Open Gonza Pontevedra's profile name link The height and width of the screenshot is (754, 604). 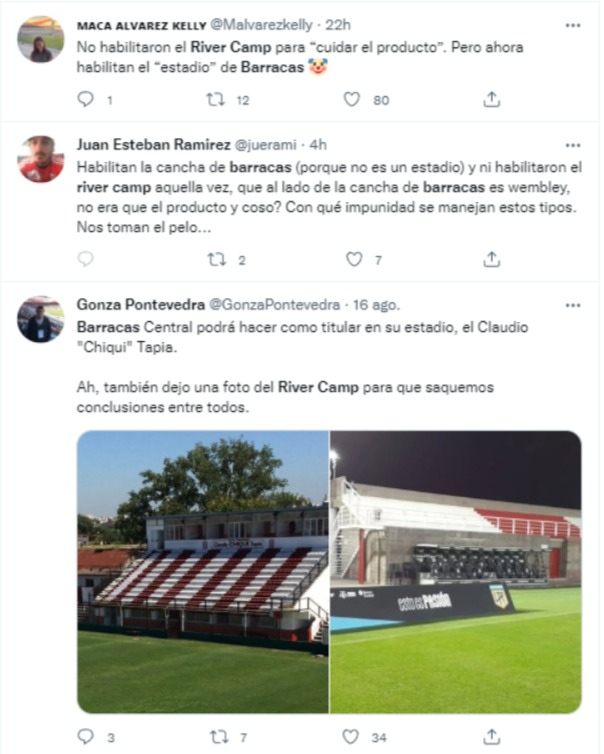click(x=139, y=304)
